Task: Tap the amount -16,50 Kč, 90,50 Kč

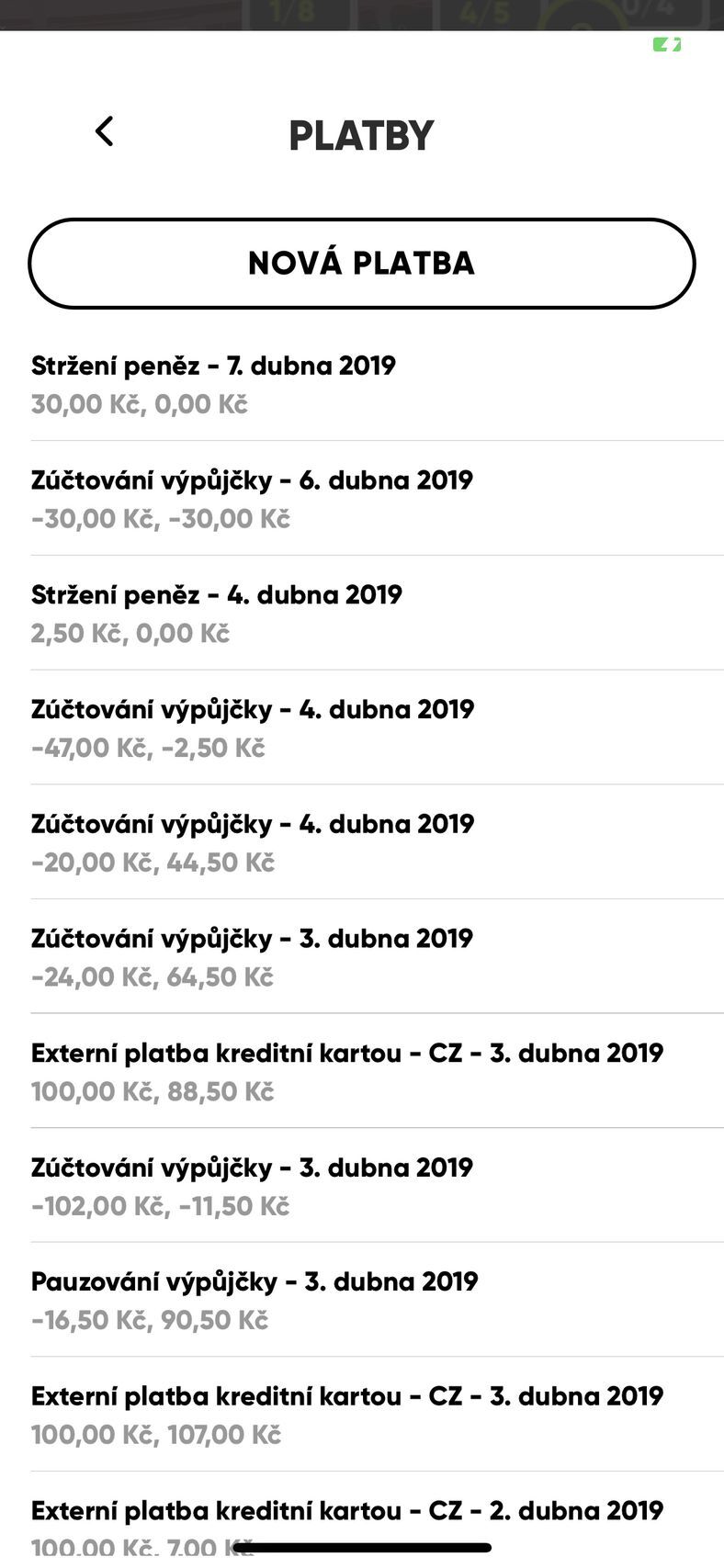Action: [x=150, y=1320]
